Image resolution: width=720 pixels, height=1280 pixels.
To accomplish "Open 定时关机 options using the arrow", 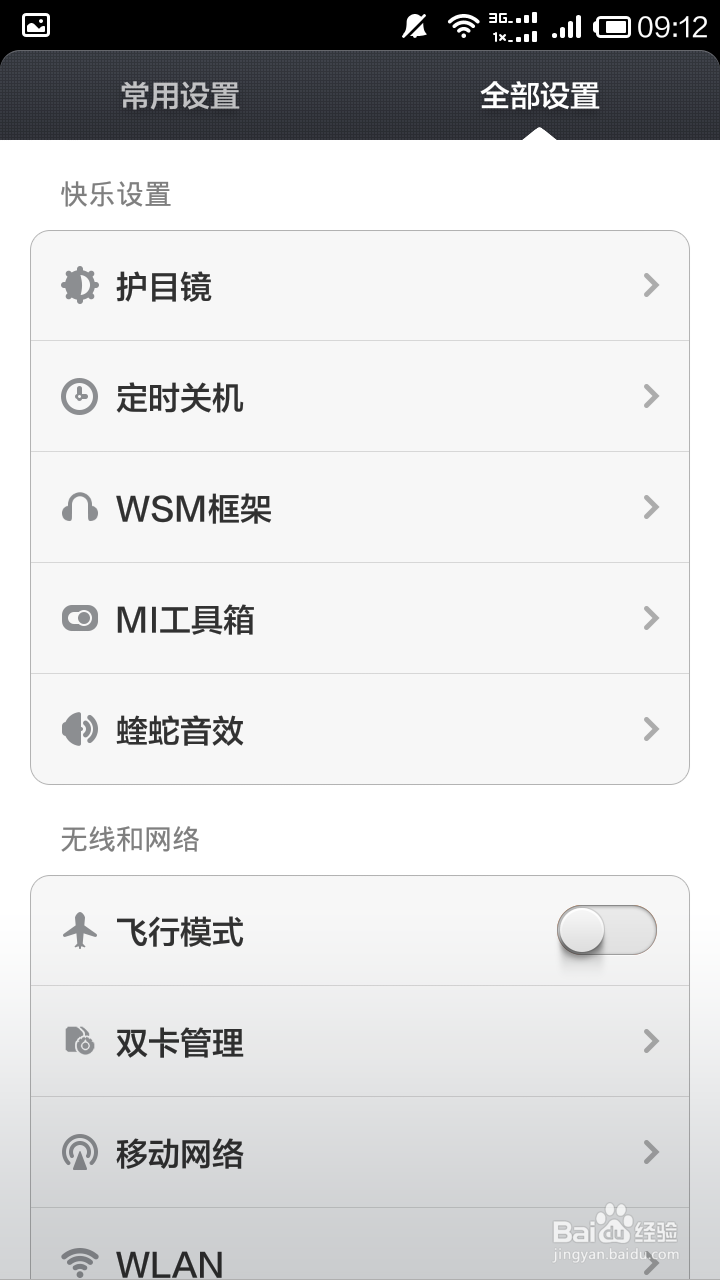I will pyautogui.click(x=649, y=396).
